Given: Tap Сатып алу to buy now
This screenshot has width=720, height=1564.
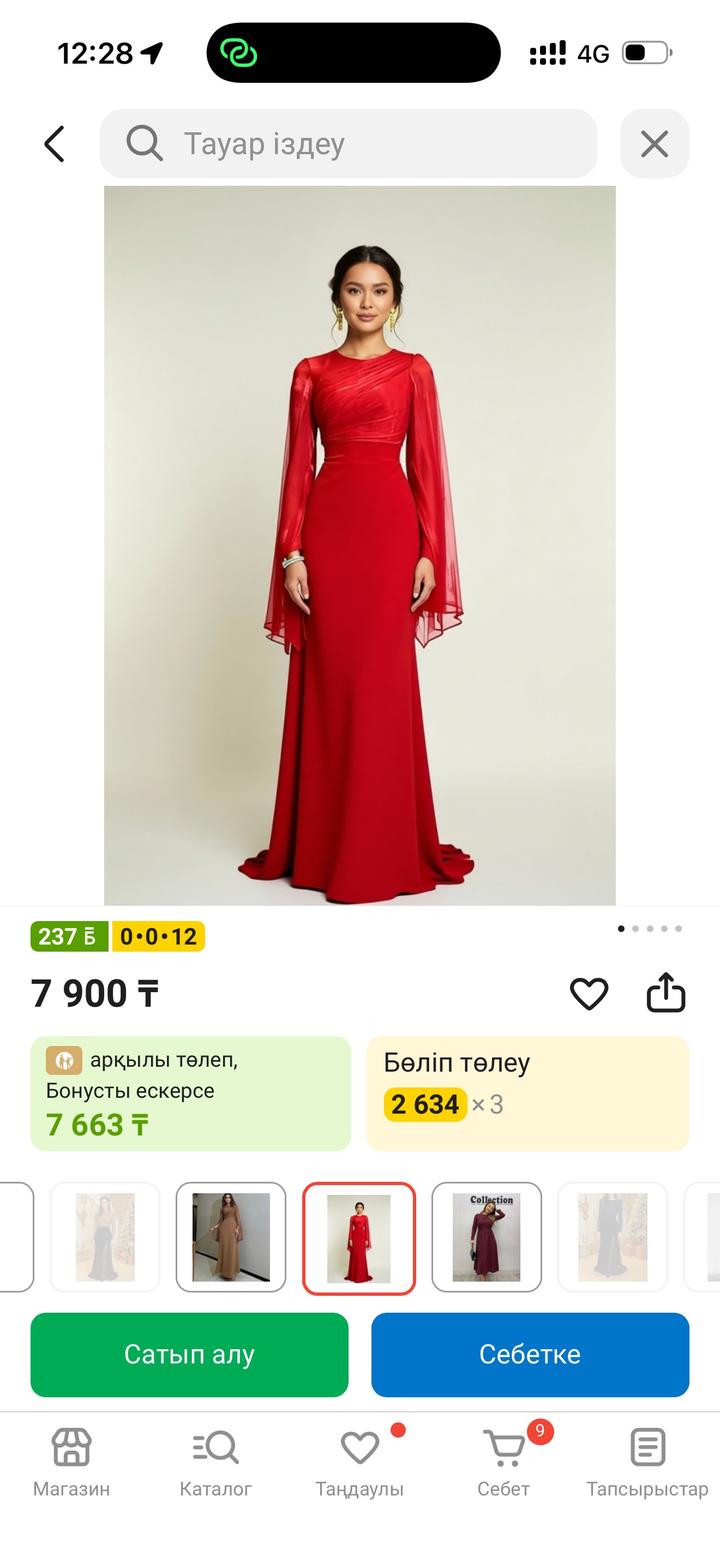Looking at the screenshot, I should 189,1354.
